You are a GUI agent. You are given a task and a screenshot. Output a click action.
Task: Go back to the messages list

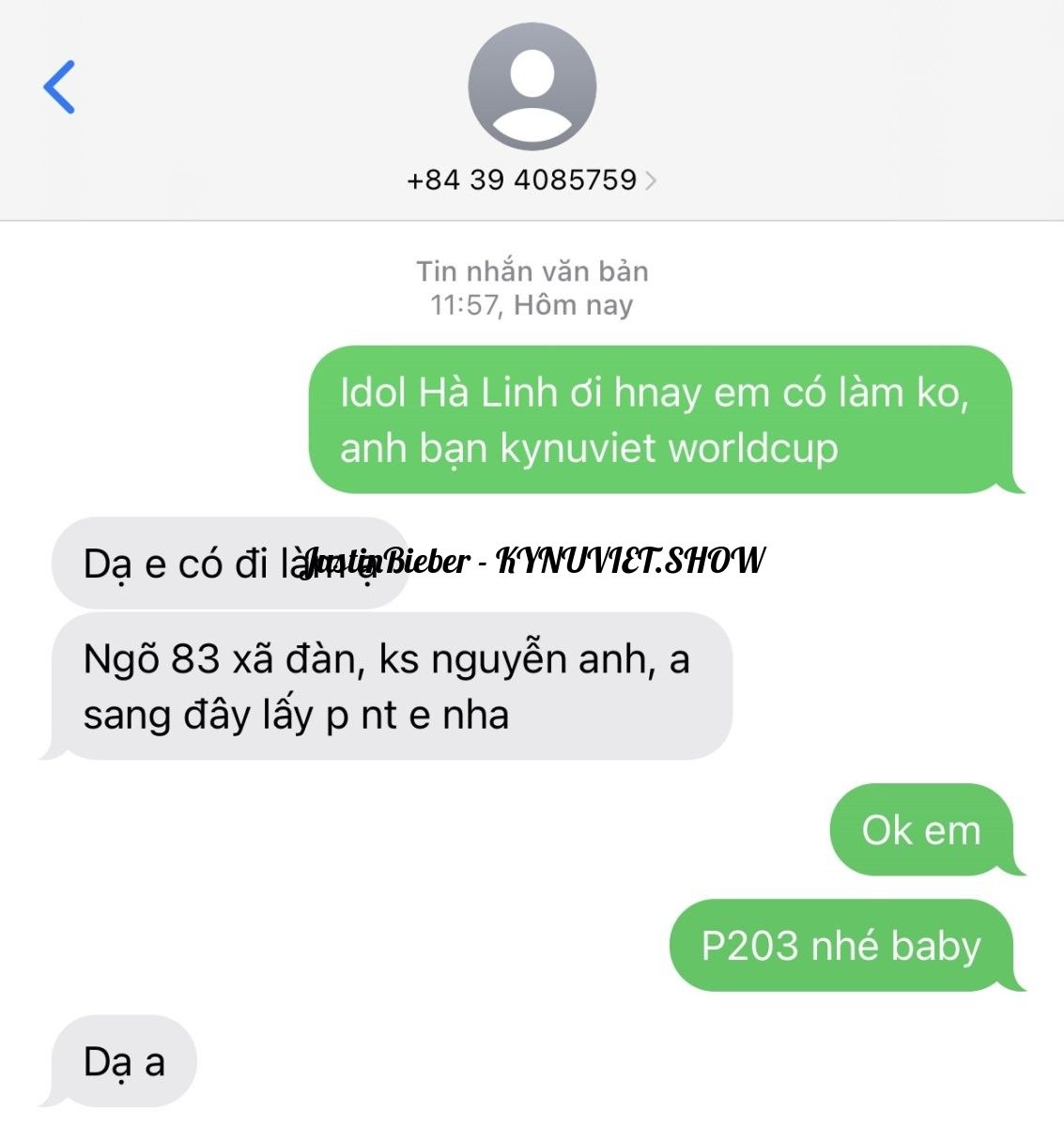59,87
